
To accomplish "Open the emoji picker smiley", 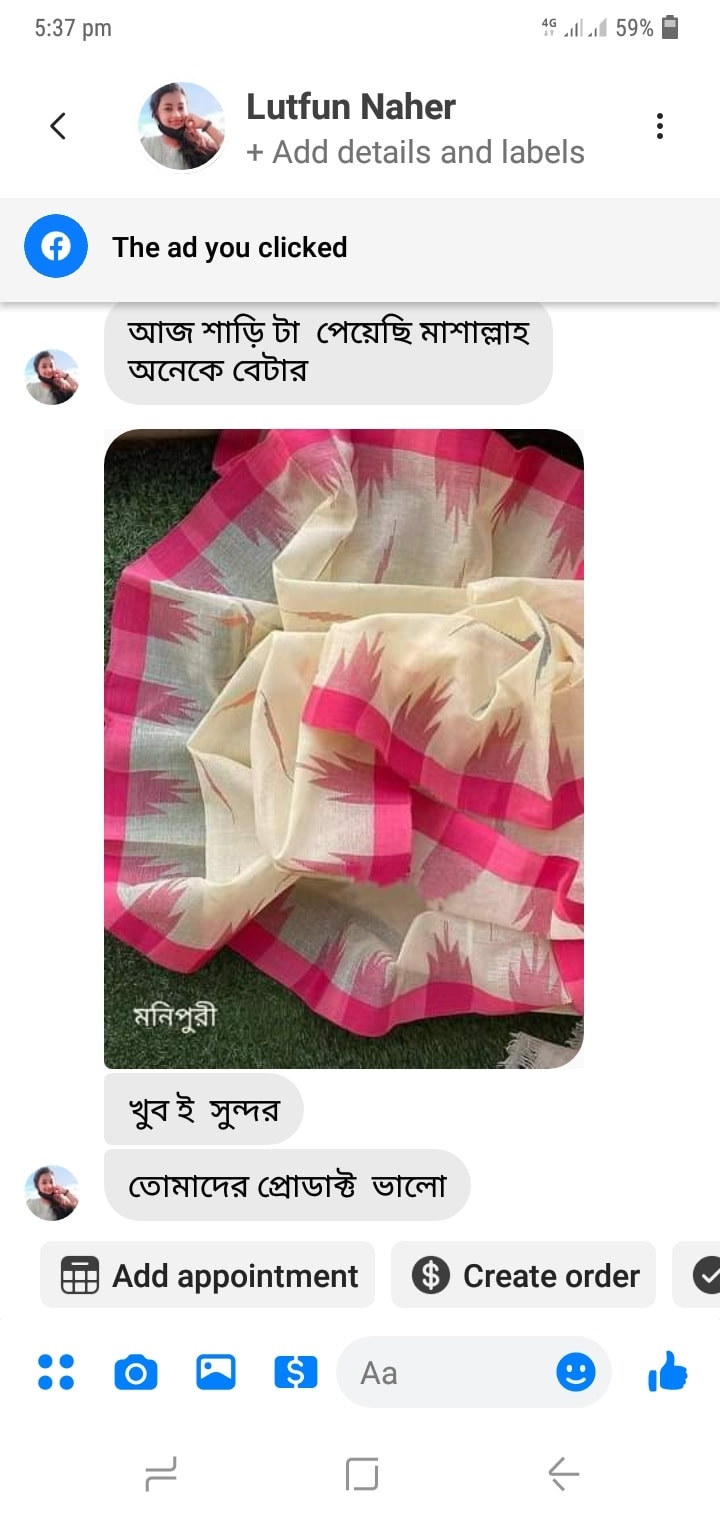I will point(575,1372).
